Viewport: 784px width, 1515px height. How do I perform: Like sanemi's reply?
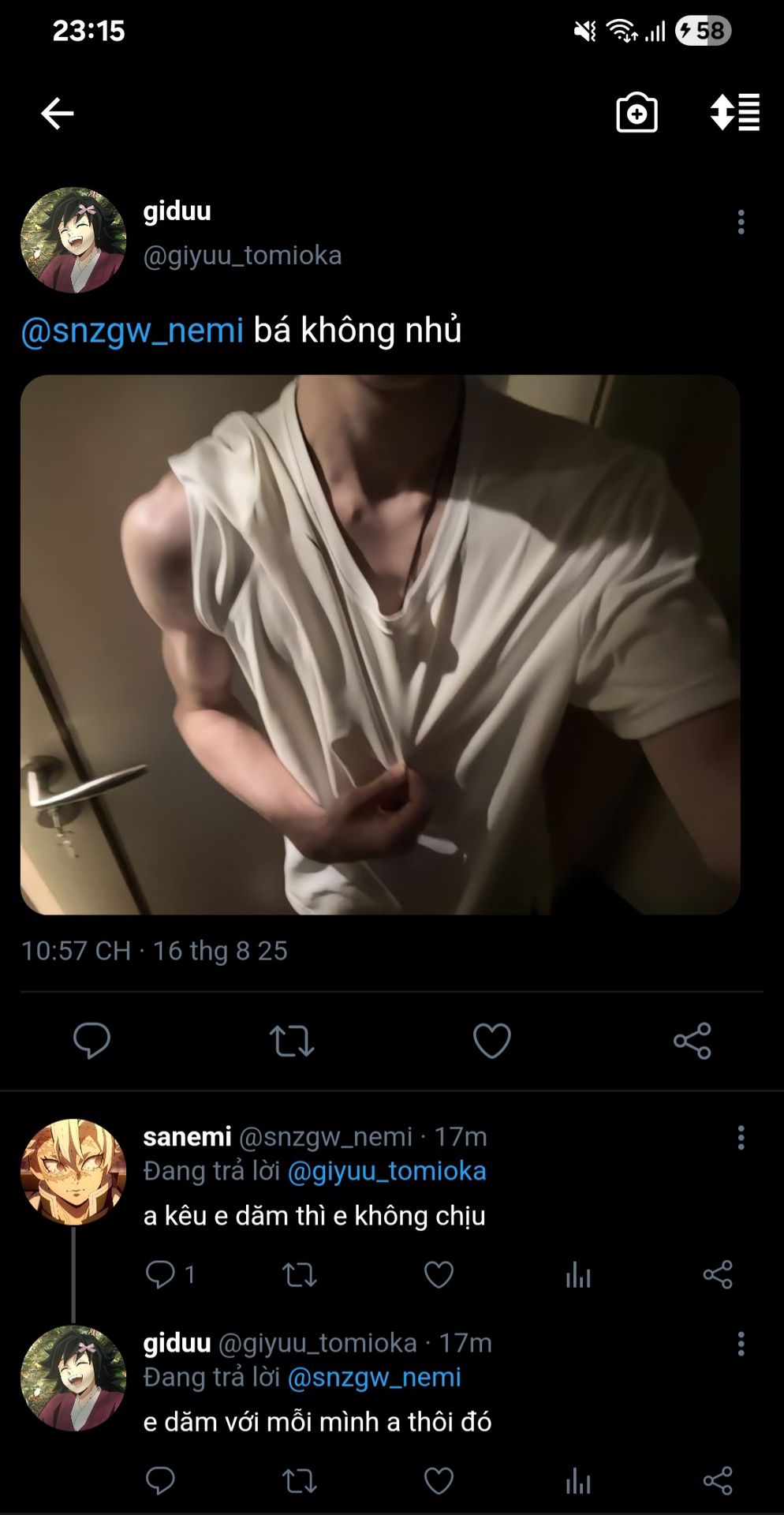(439, 1274)
